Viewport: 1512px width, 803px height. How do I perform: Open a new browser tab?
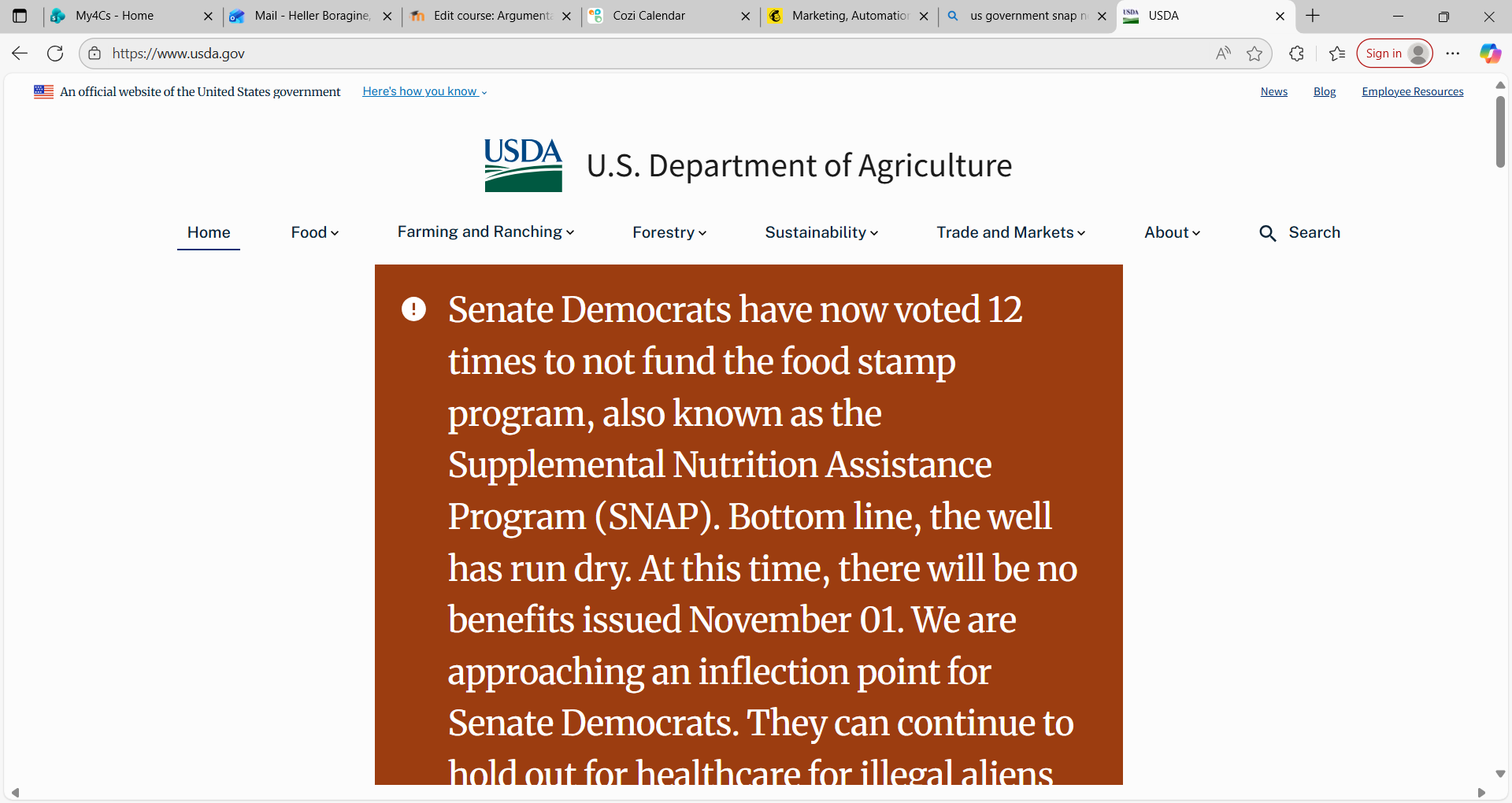pyautogui.click(x=1313, y=16)
